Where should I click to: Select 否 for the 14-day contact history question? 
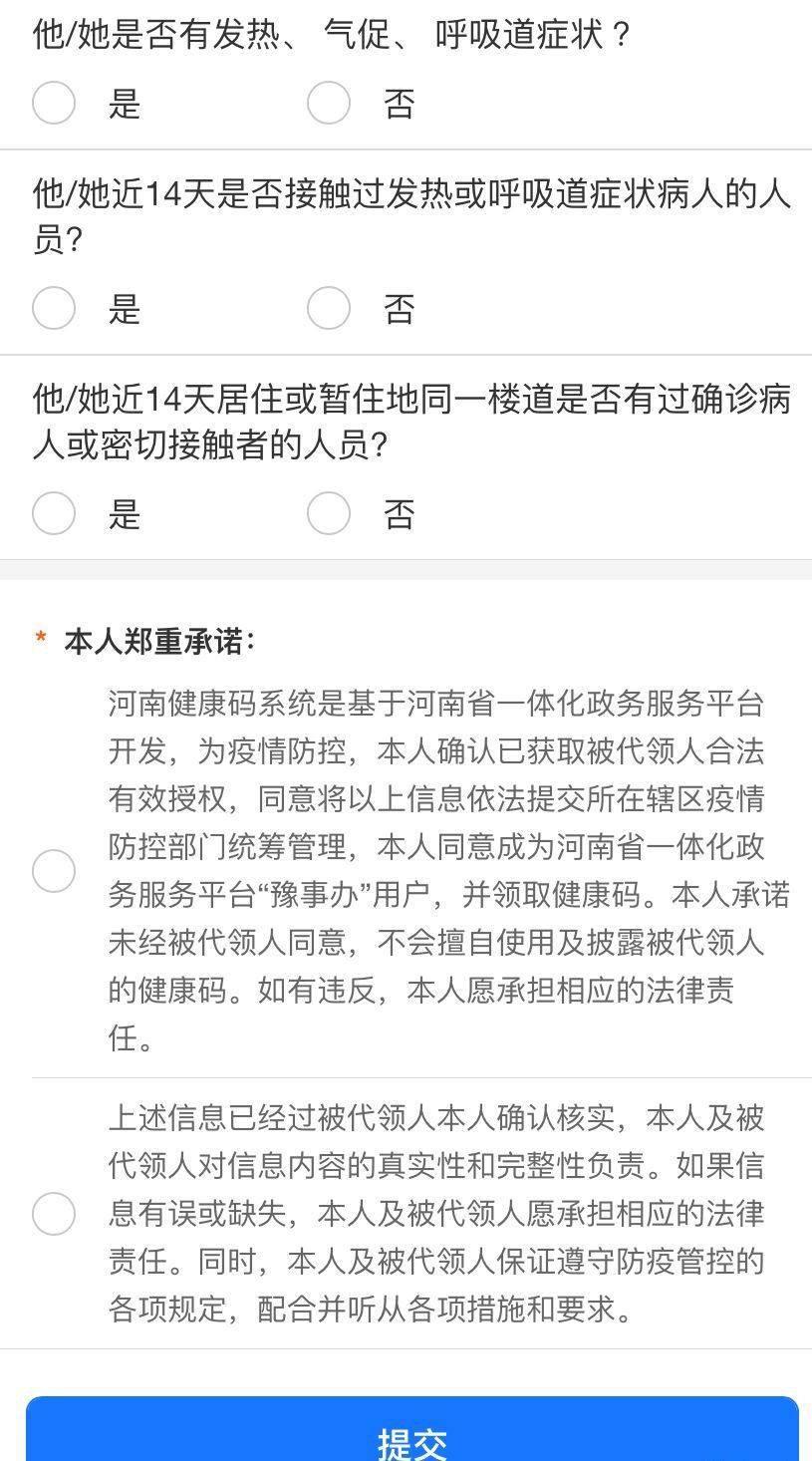tap(328, 309)
